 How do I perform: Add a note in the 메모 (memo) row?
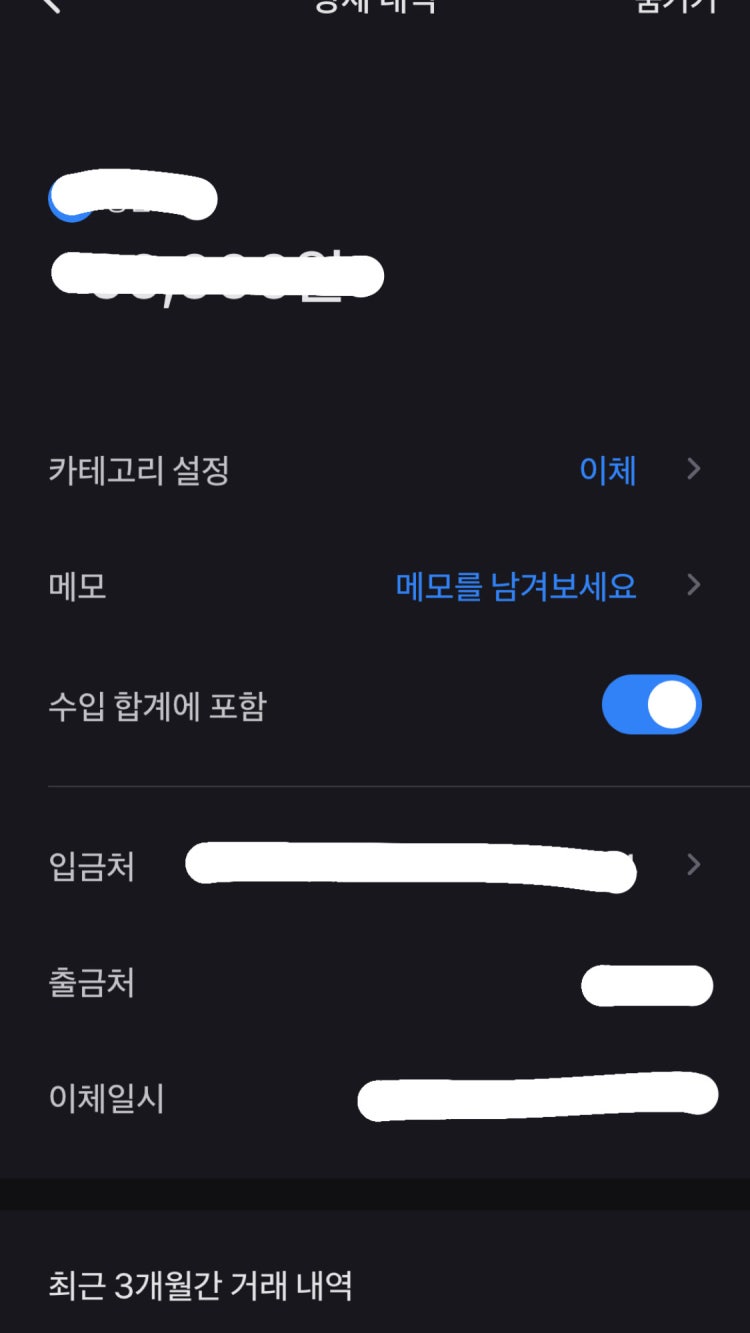click(516, 586)
